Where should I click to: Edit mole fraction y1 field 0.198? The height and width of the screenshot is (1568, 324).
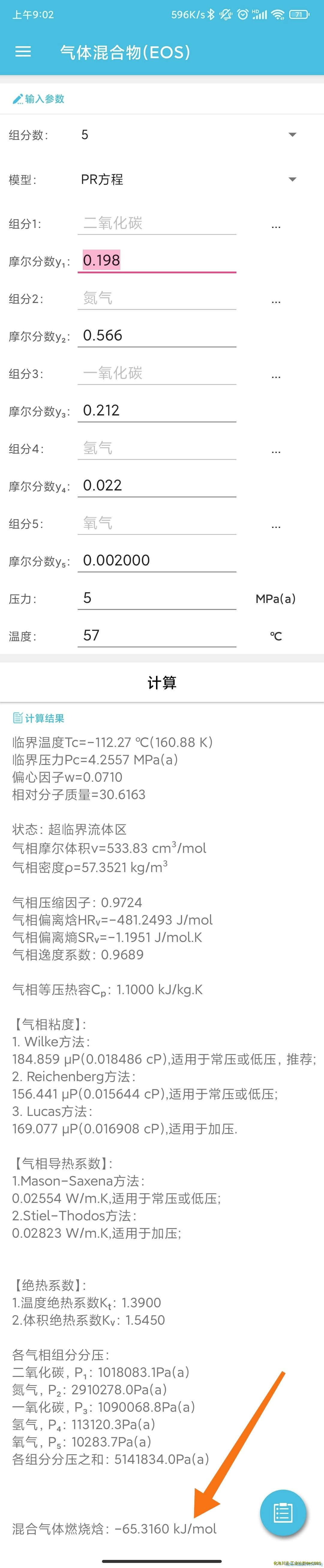[157, 260]
